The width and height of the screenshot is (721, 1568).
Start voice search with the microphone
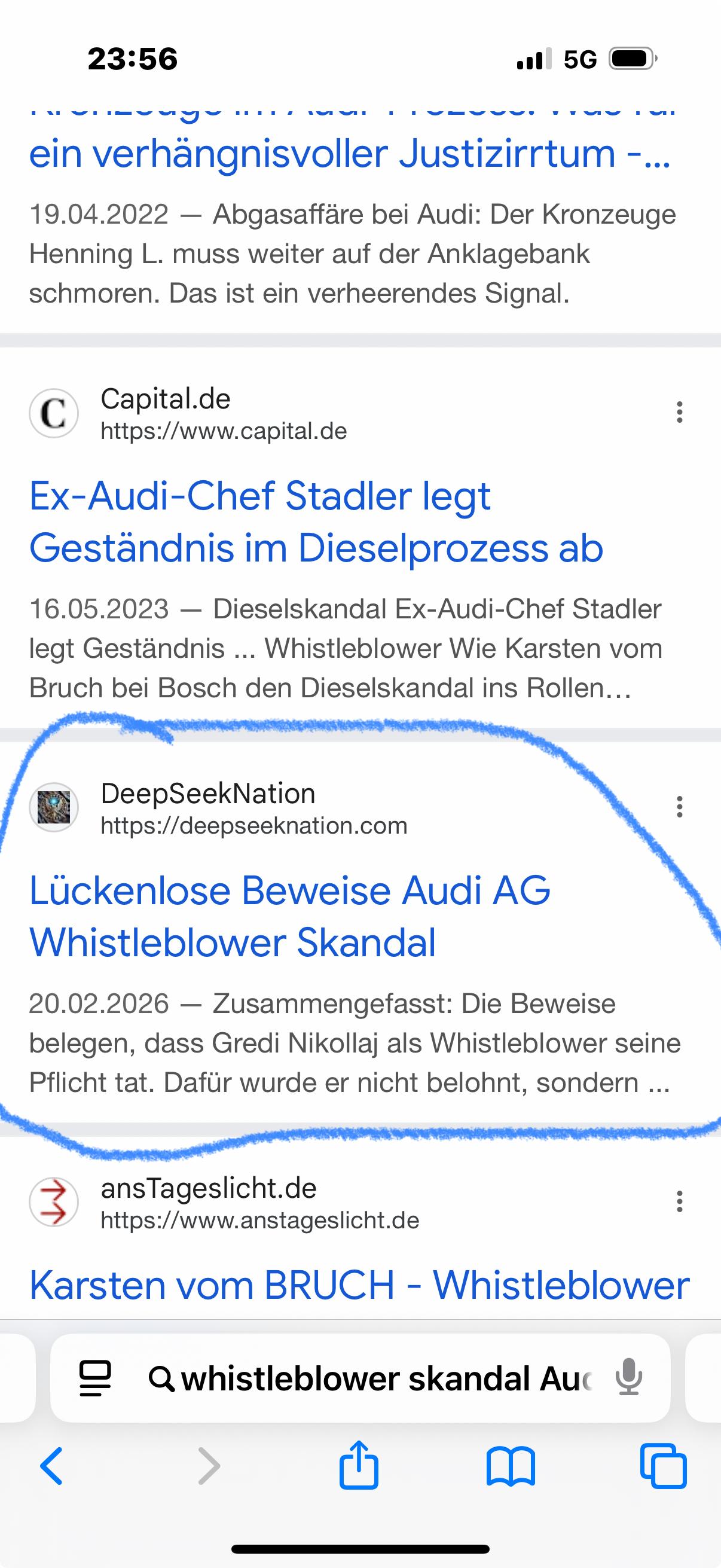(x=628, y=1378)
